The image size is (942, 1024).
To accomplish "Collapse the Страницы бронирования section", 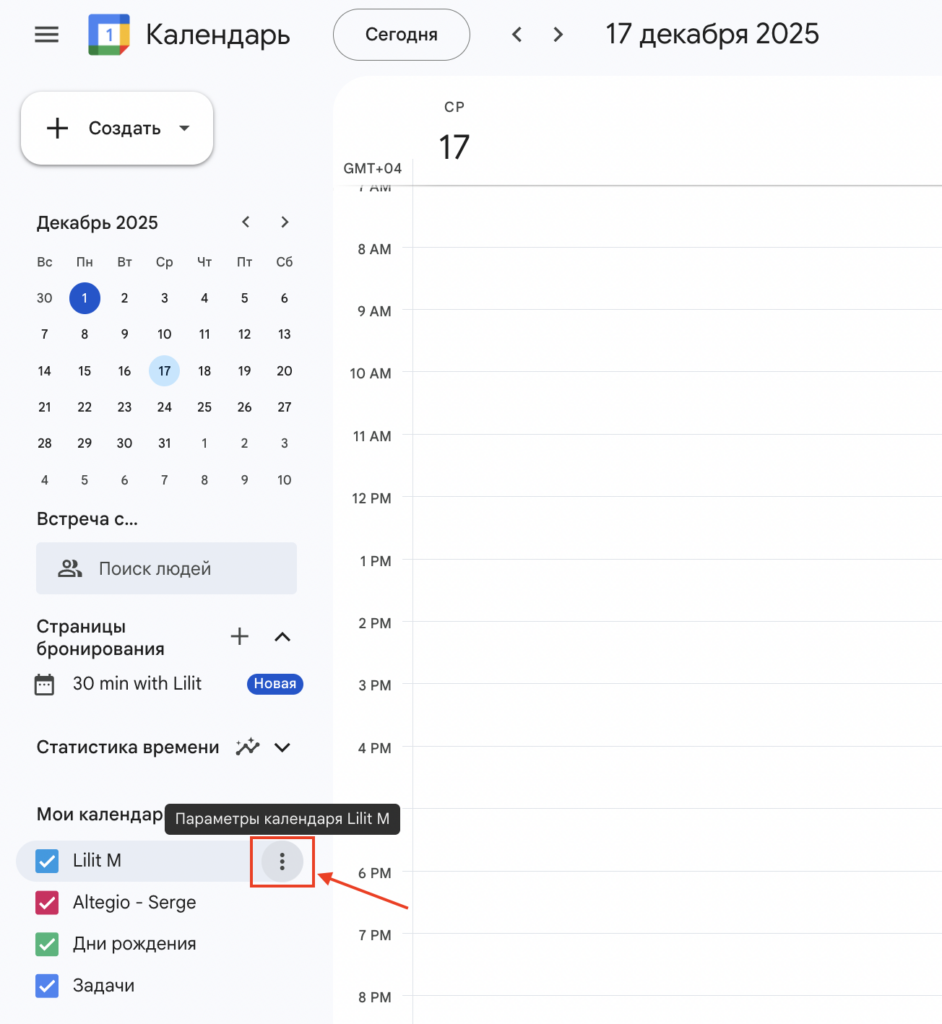I will pos(283,636).
